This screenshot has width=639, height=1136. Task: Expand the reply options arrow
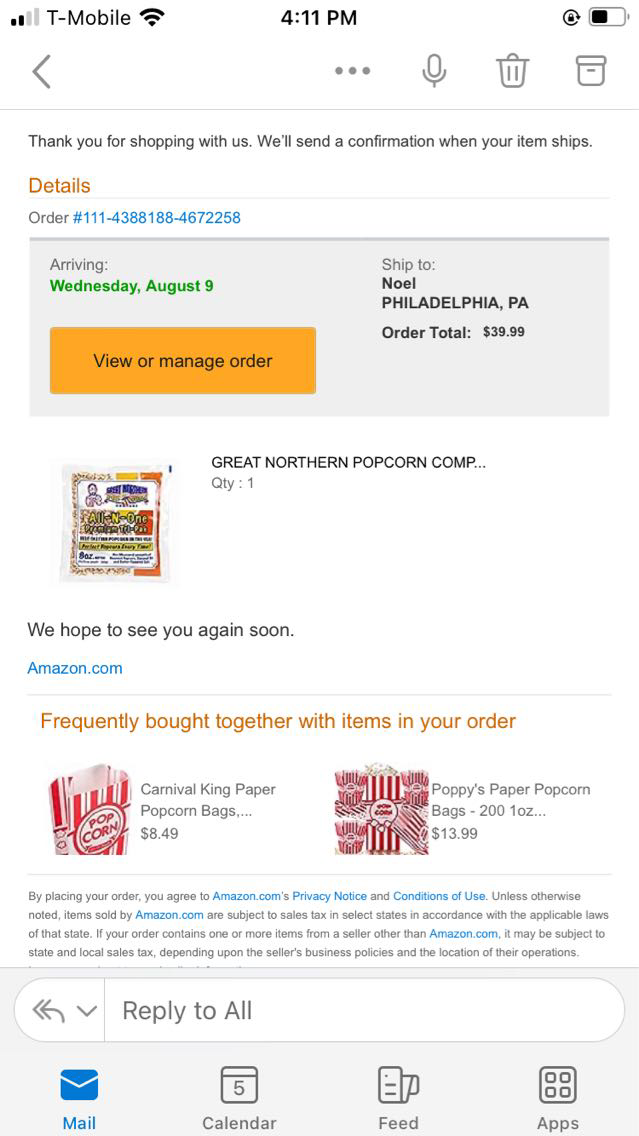[88, 1011]
